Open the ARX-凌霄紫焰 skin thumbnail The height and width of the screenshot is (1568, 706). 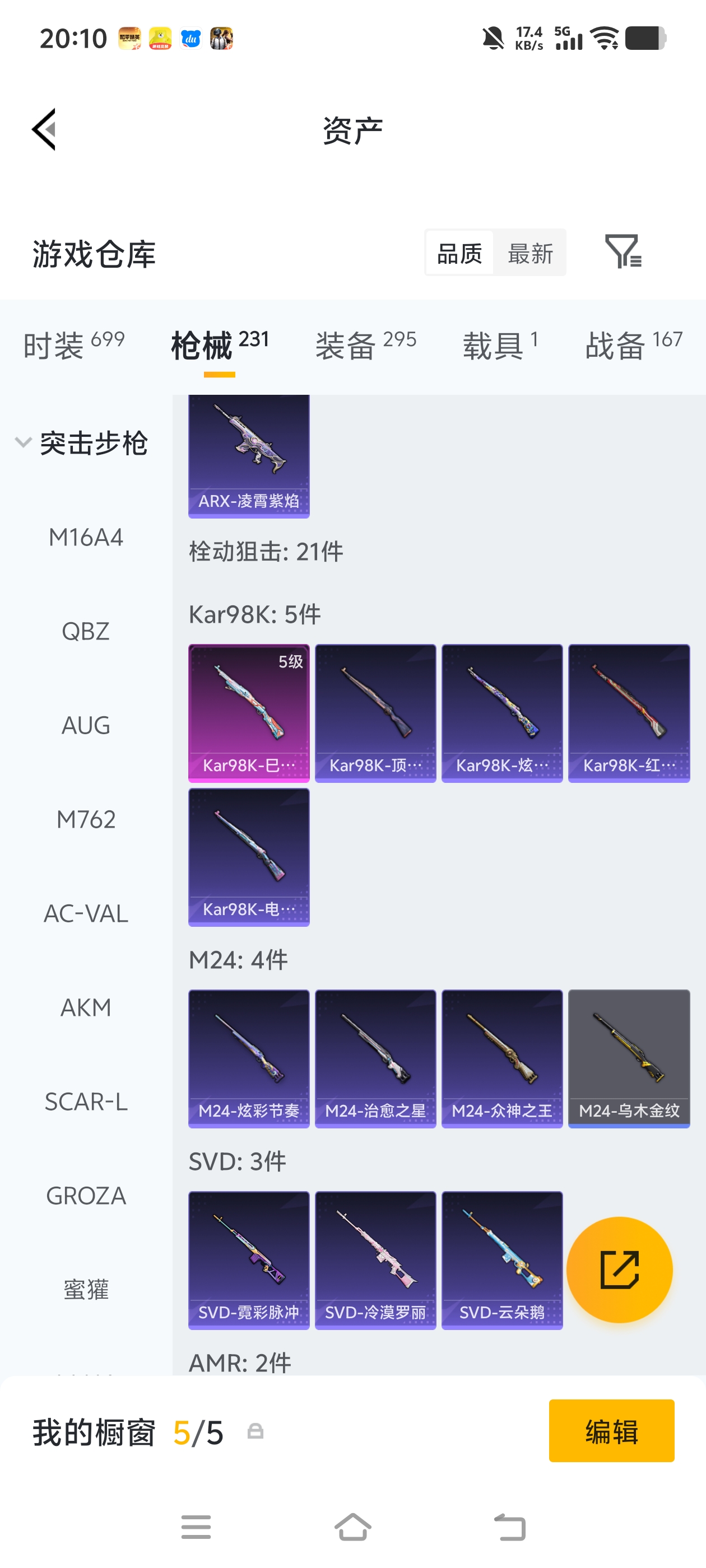tap(249, 455)
